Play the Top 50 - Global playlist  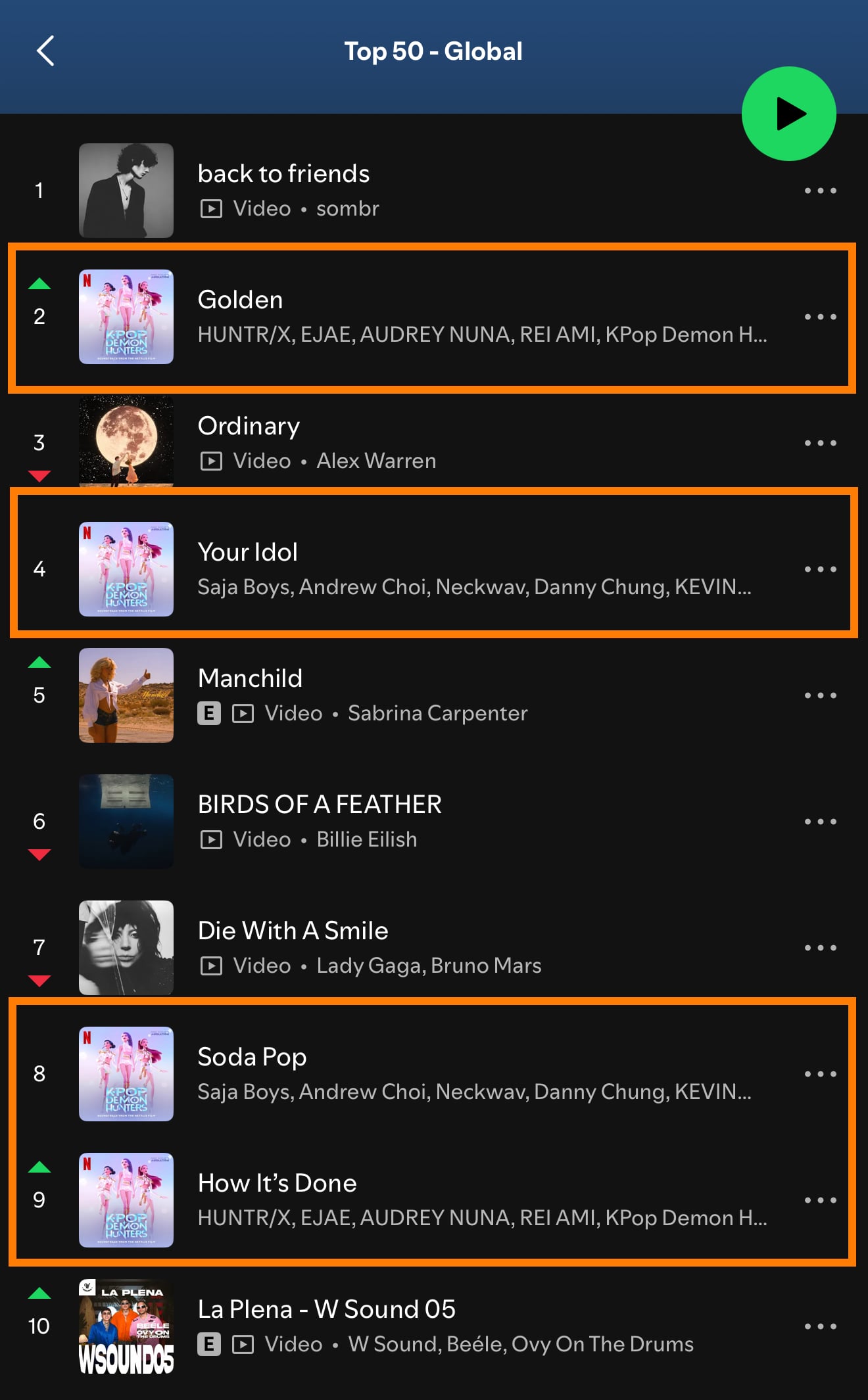(788, 114)
